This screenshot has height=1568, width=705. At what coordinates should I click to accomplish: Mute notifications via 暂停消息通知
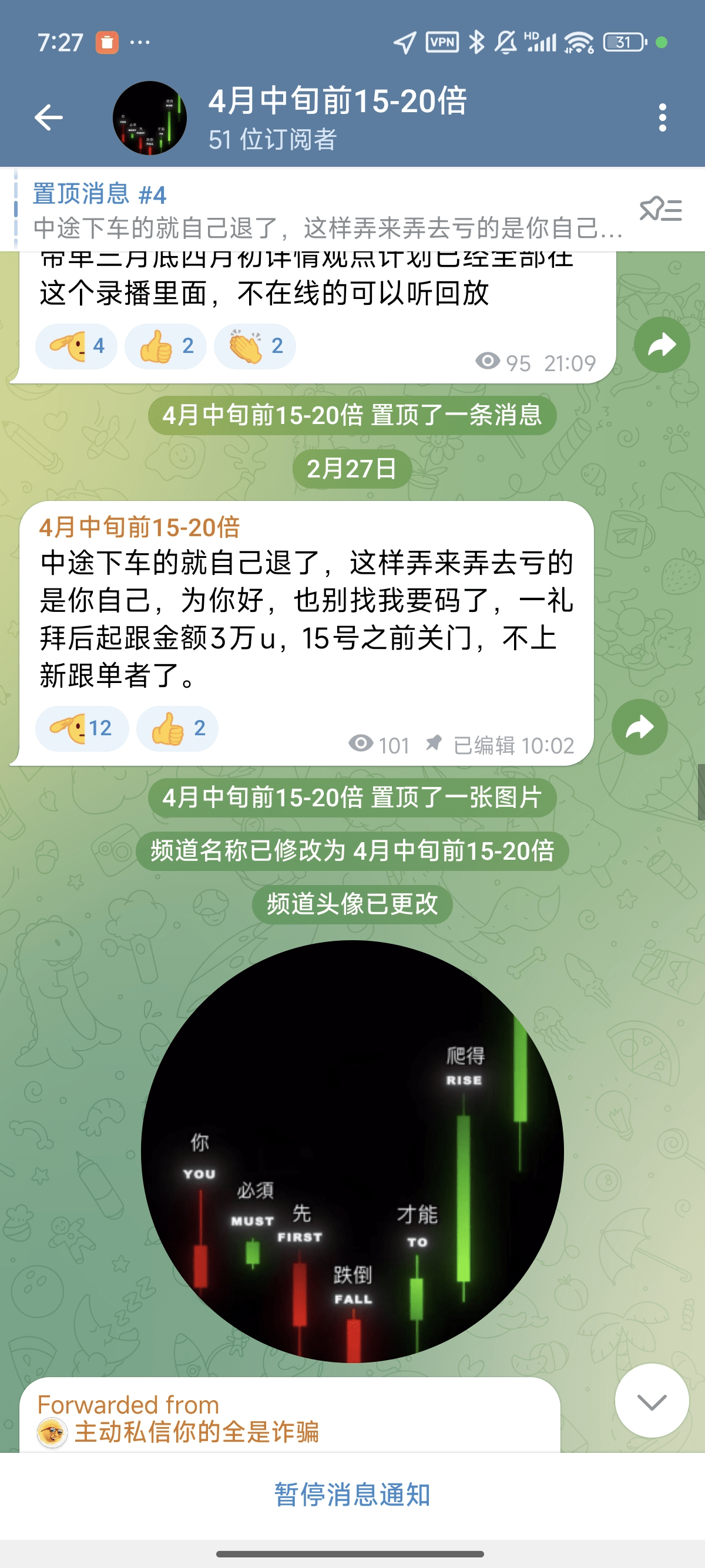[x=352, y=1495]
